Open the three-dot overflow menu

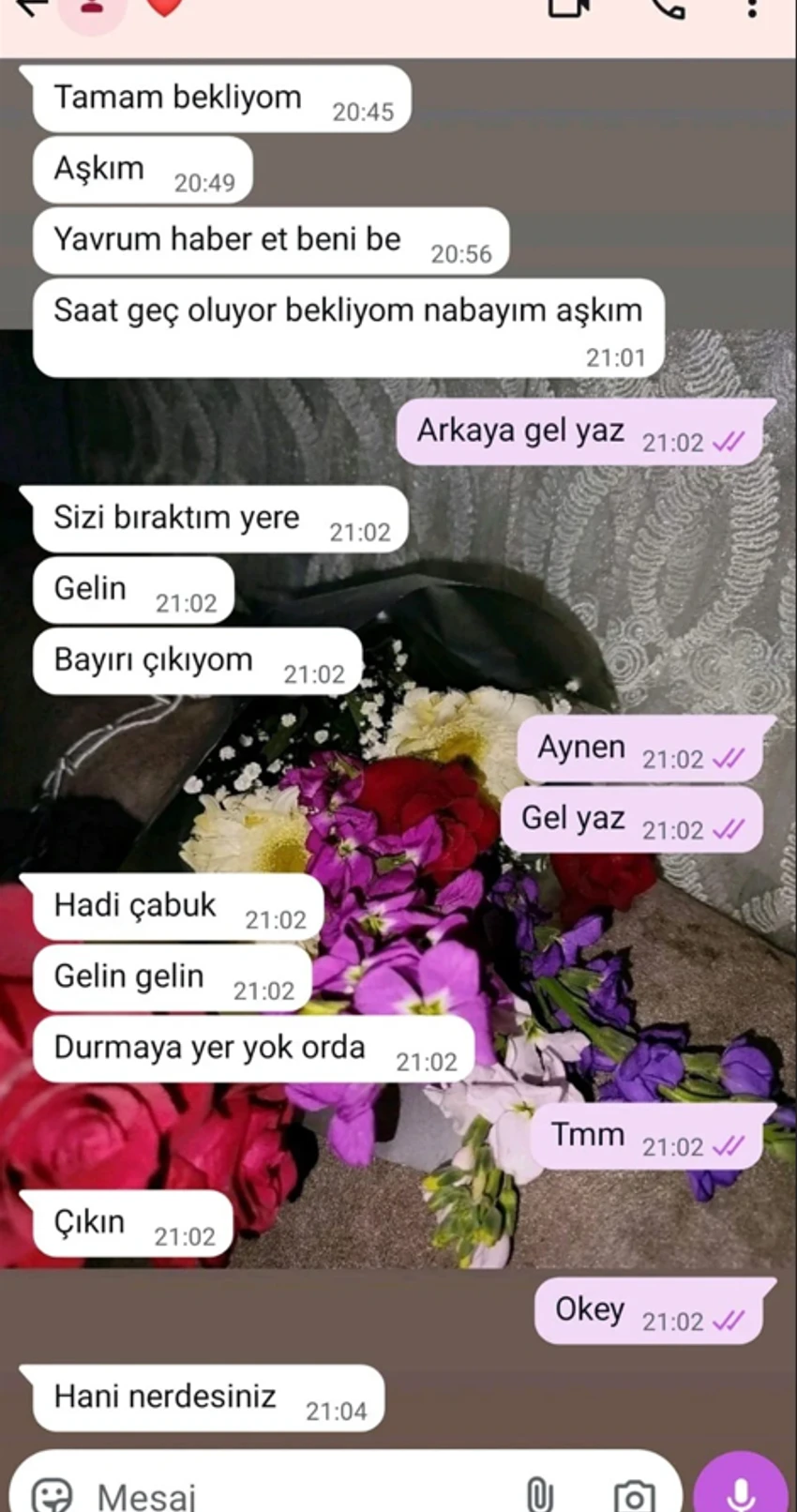click(749, 9)
